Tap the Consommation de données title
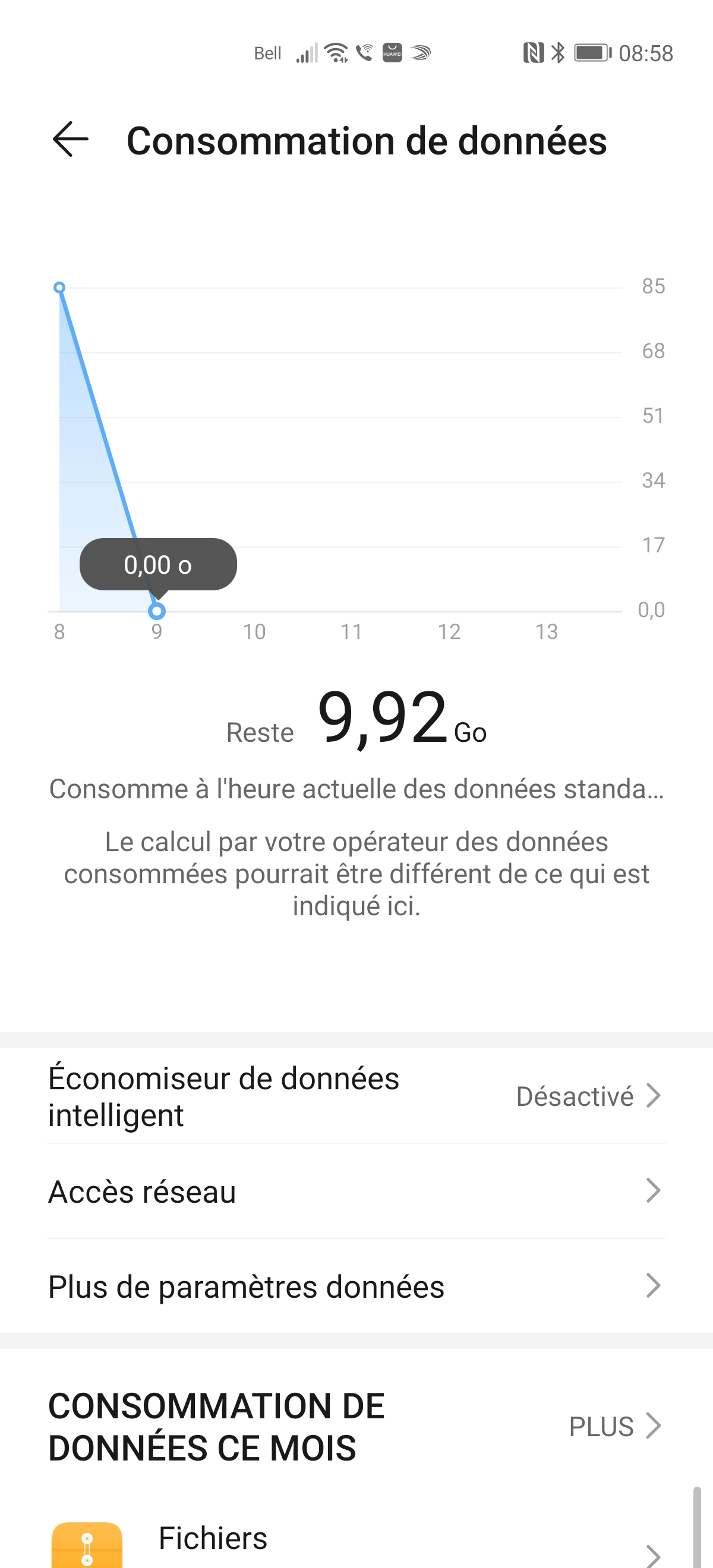Image resolution: width=713 pixels, height=1568 pixels. [x=367, y=141]
